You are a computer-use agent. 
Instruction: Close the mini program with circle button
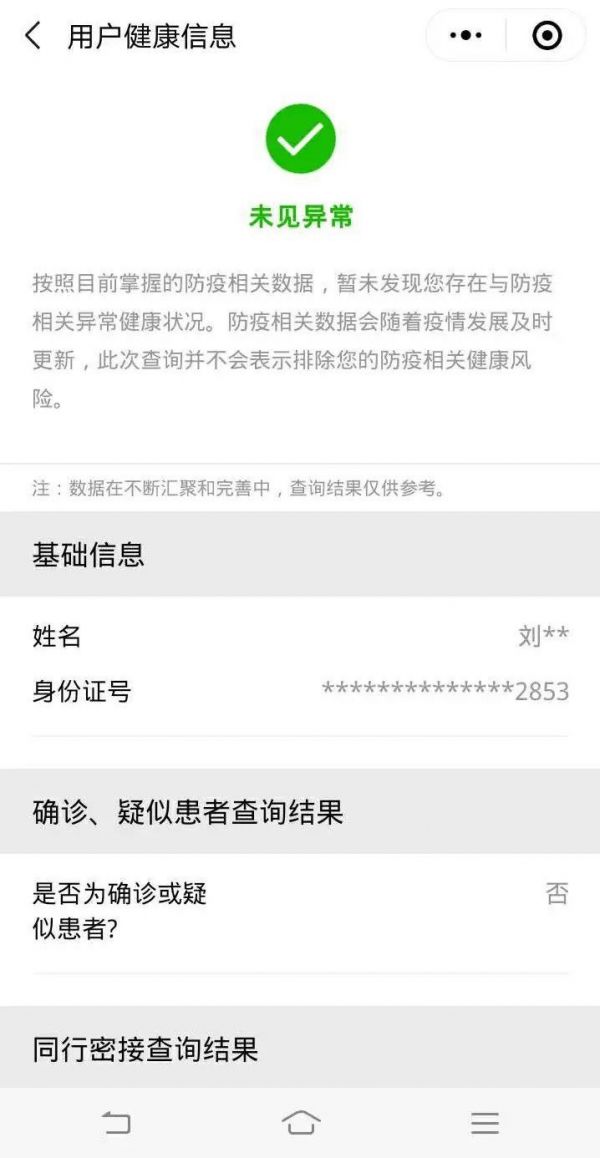(x=547, y=35)
